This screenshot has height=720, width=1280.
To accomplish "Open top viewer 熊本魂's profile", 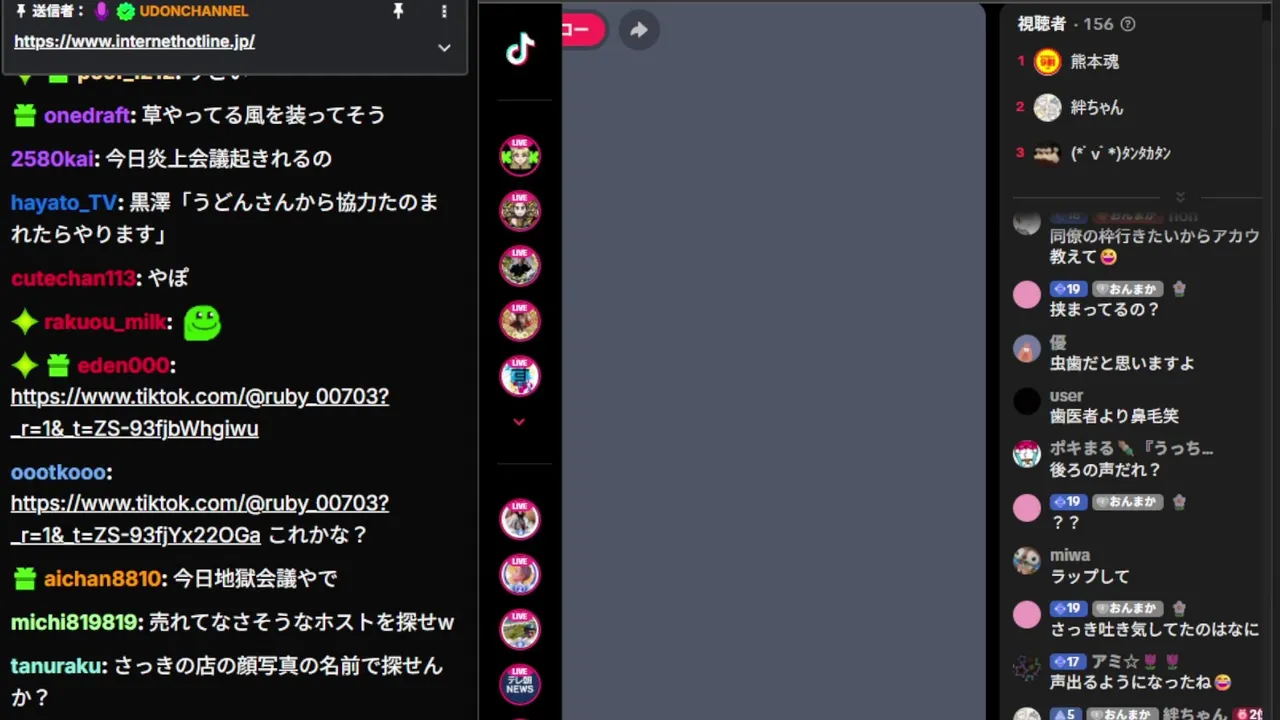I will 1094,62.
